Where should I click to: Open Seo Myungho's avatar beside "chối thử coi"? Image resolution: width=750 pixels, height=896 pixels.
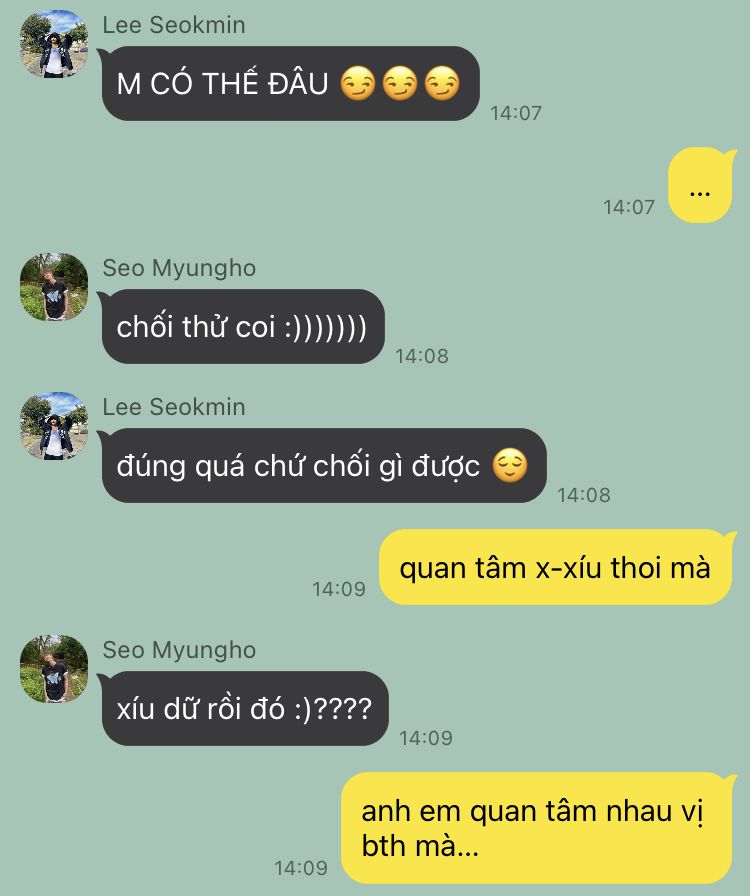point(54,287)
